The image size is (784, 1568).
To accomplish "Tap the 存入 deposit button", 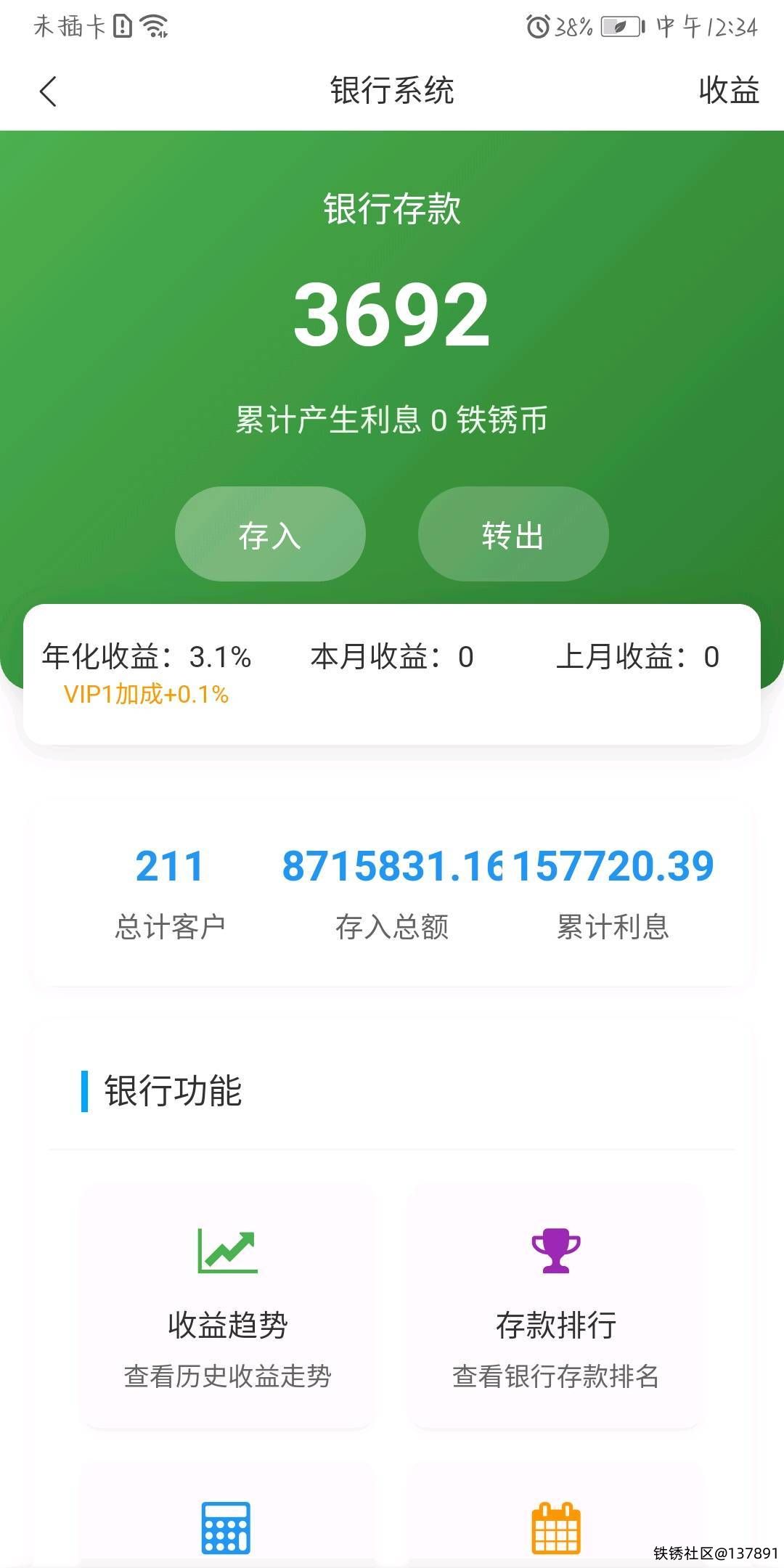I will pyautogui.click(x=270, y=534).
